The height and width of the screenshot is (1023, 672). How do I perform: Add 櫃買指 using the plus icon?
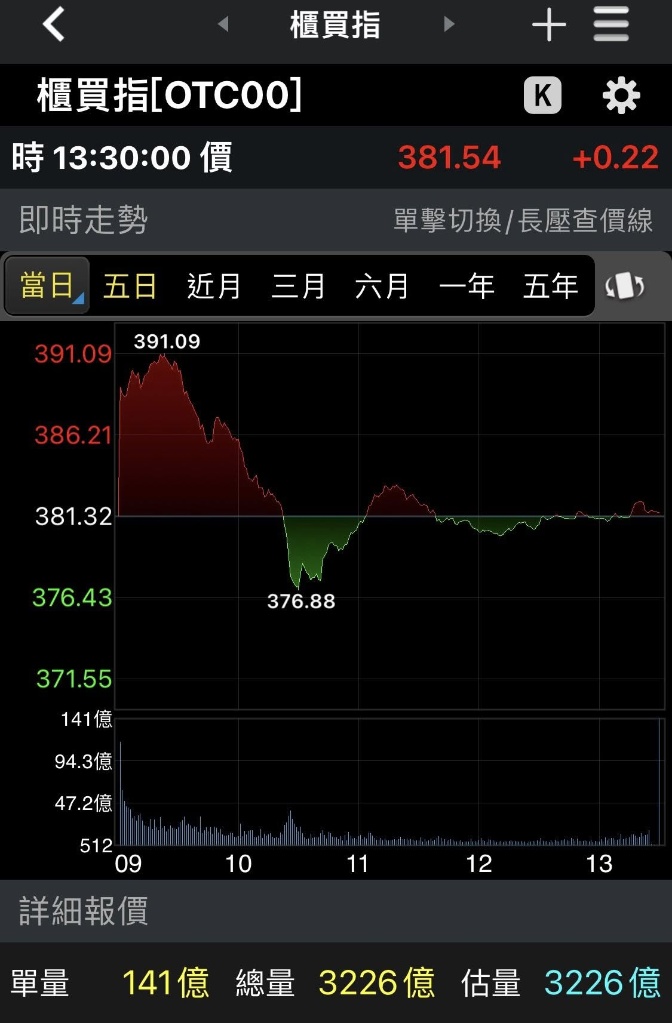[548, 25]
